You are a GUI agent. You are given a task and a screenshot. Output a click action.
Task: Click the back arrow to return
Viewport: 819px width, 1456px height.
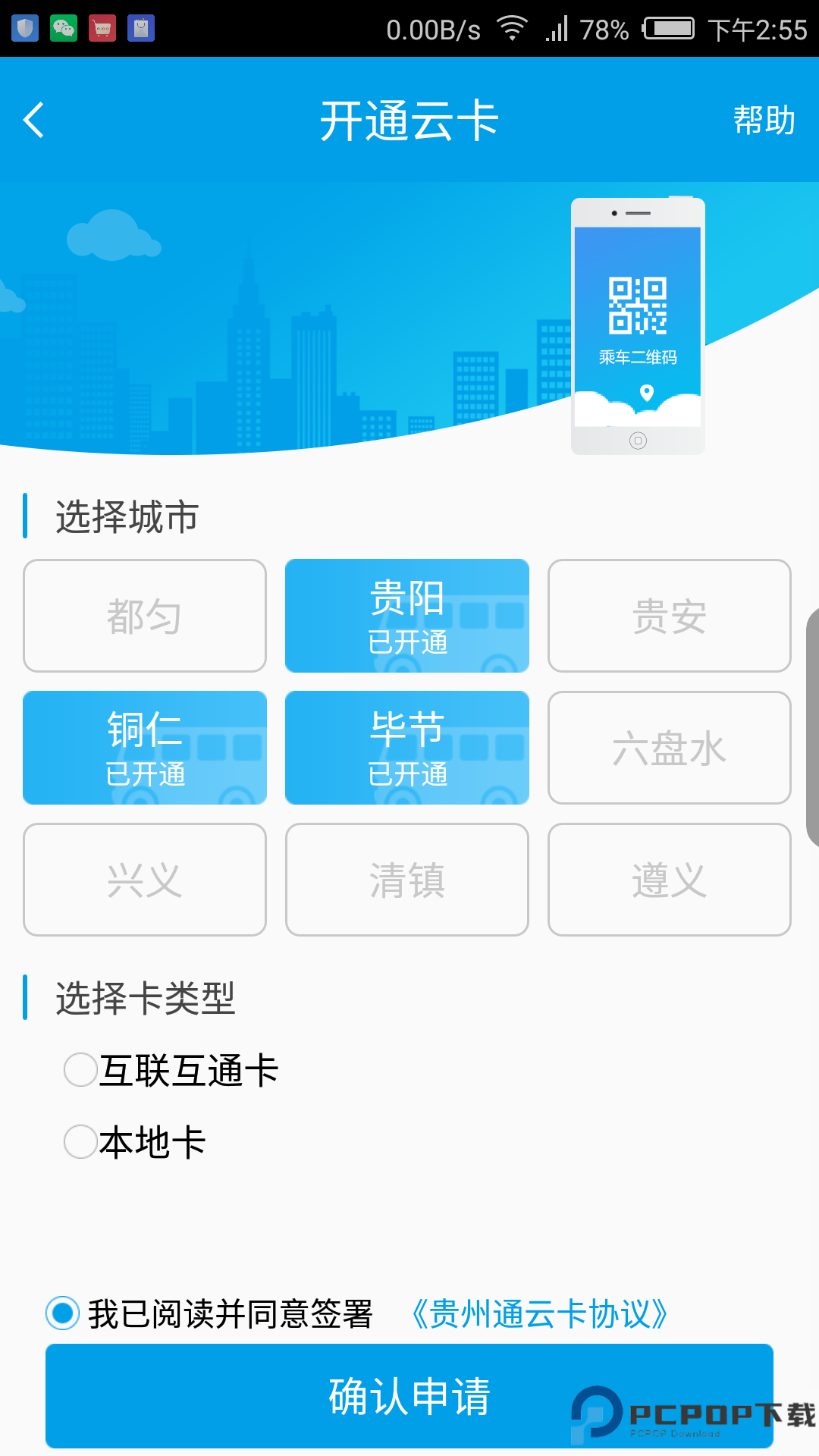click(33, 120)
